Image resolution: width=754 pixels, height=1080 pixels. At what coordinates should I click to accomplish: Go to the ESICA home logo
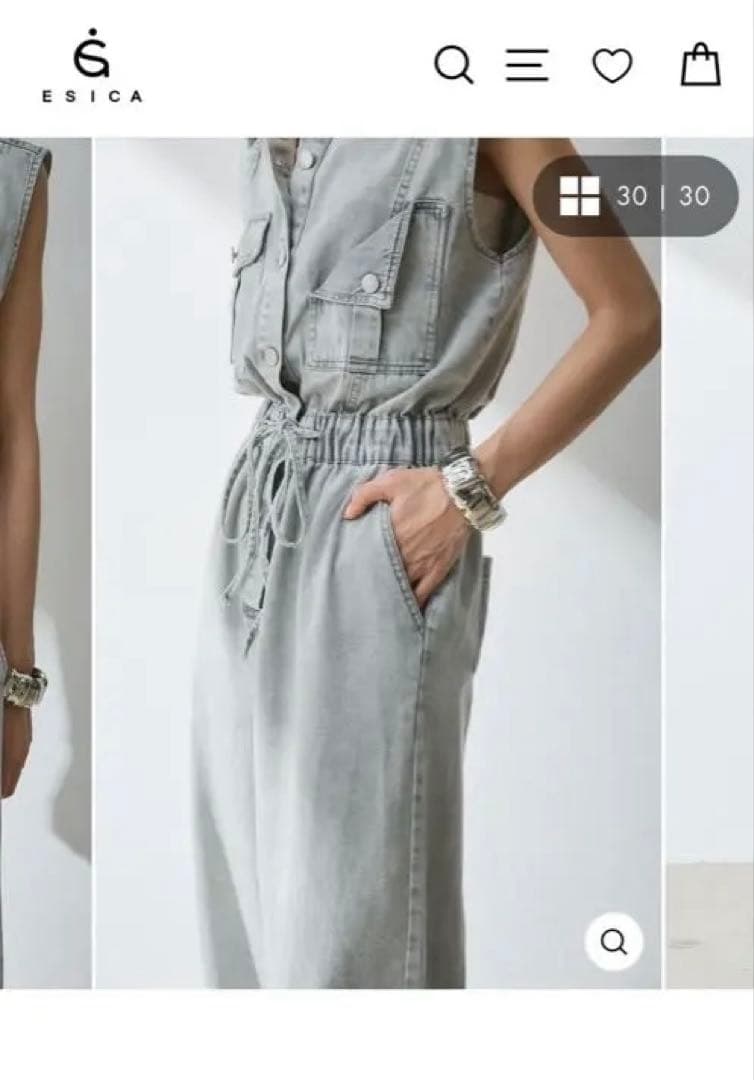point(92,66)
